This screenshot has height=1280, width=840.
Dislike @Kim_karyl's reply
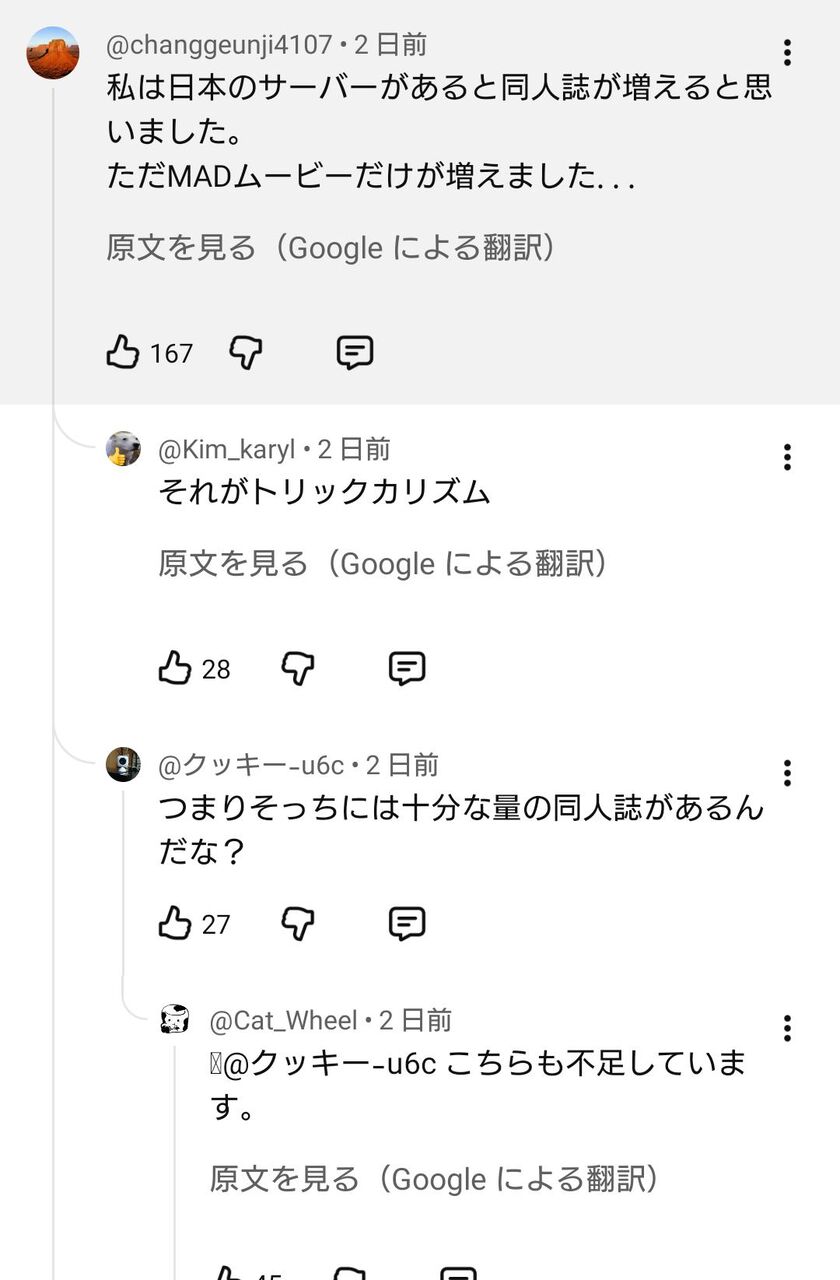(x=296, y=668)
